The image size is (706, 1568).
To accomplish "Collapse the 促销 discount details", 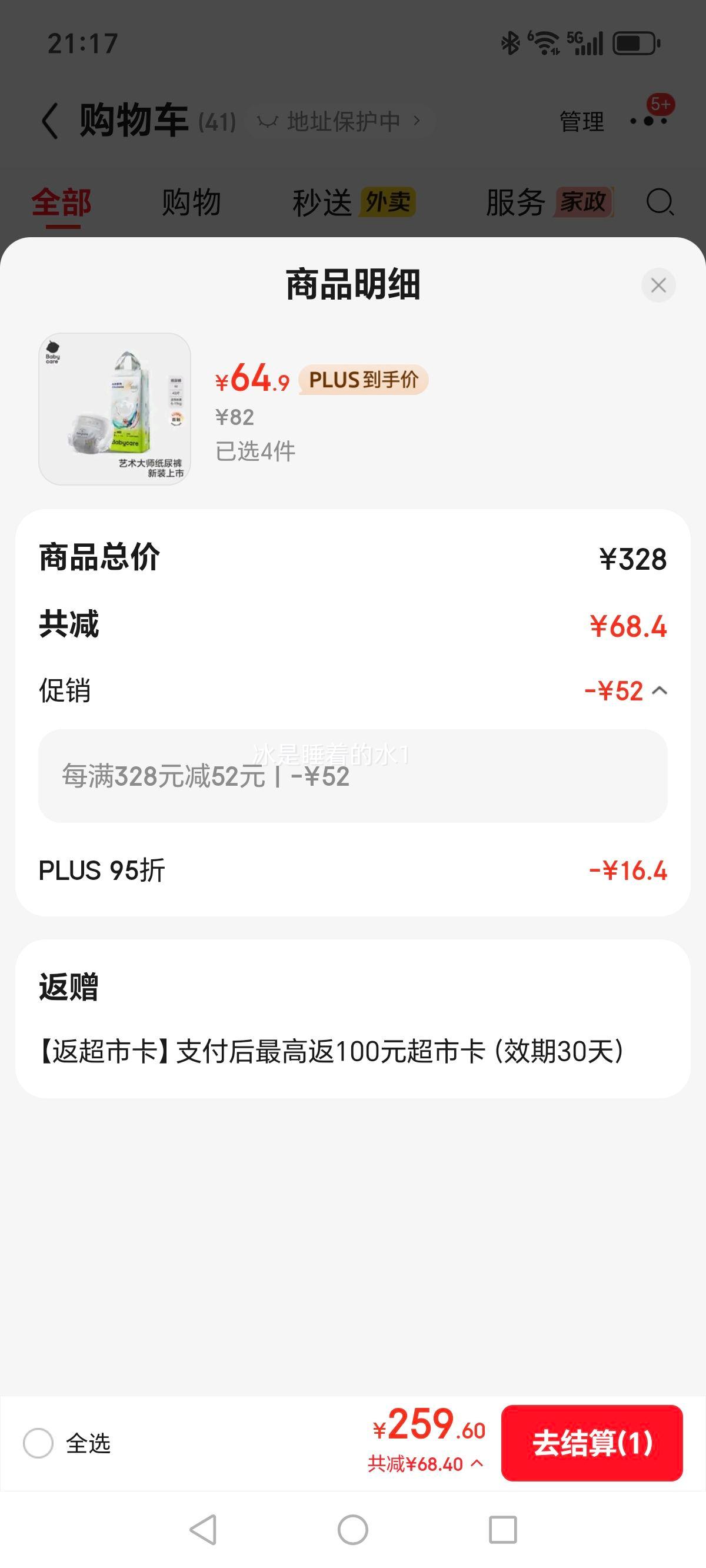I will tap(660, 690).
